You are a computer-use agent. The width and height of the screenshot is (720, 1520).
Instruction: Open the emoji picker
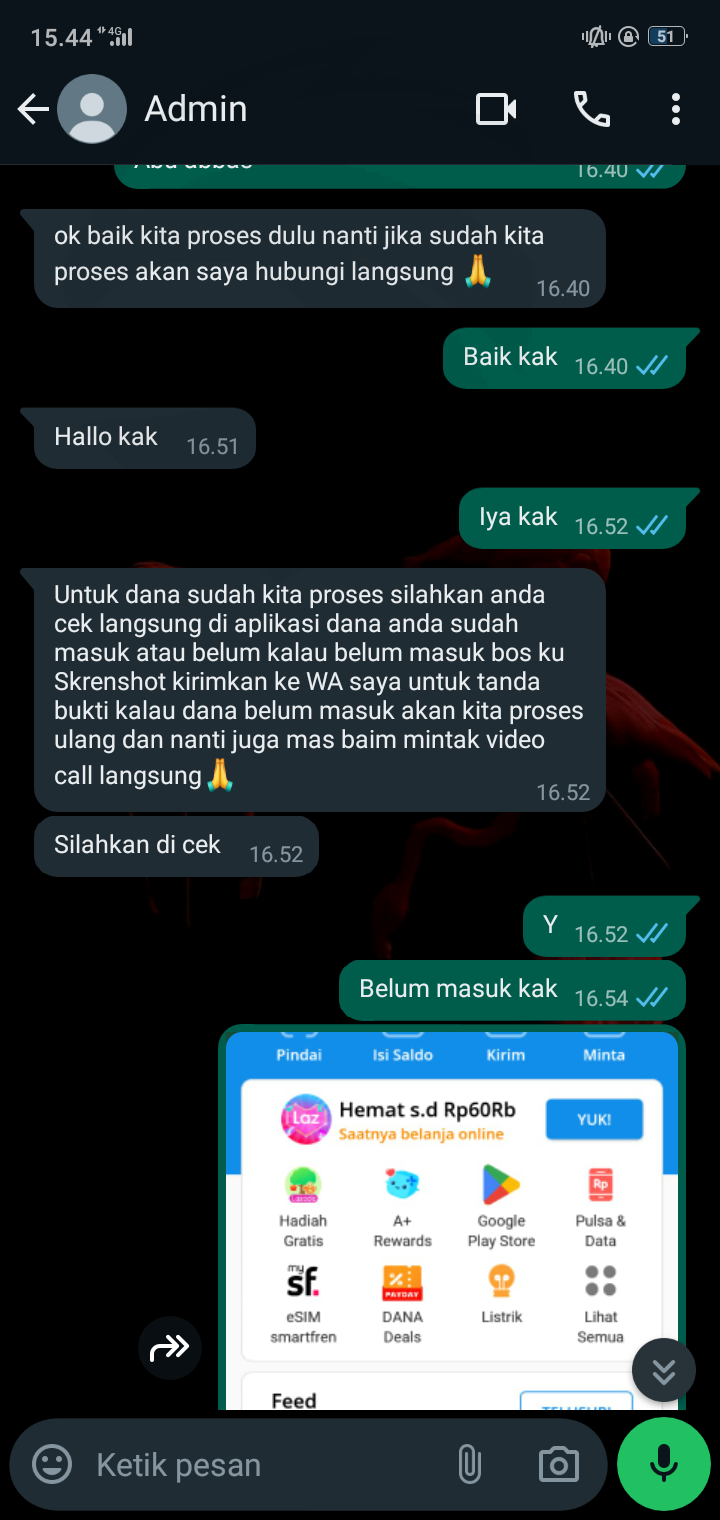click(52, 1465)
